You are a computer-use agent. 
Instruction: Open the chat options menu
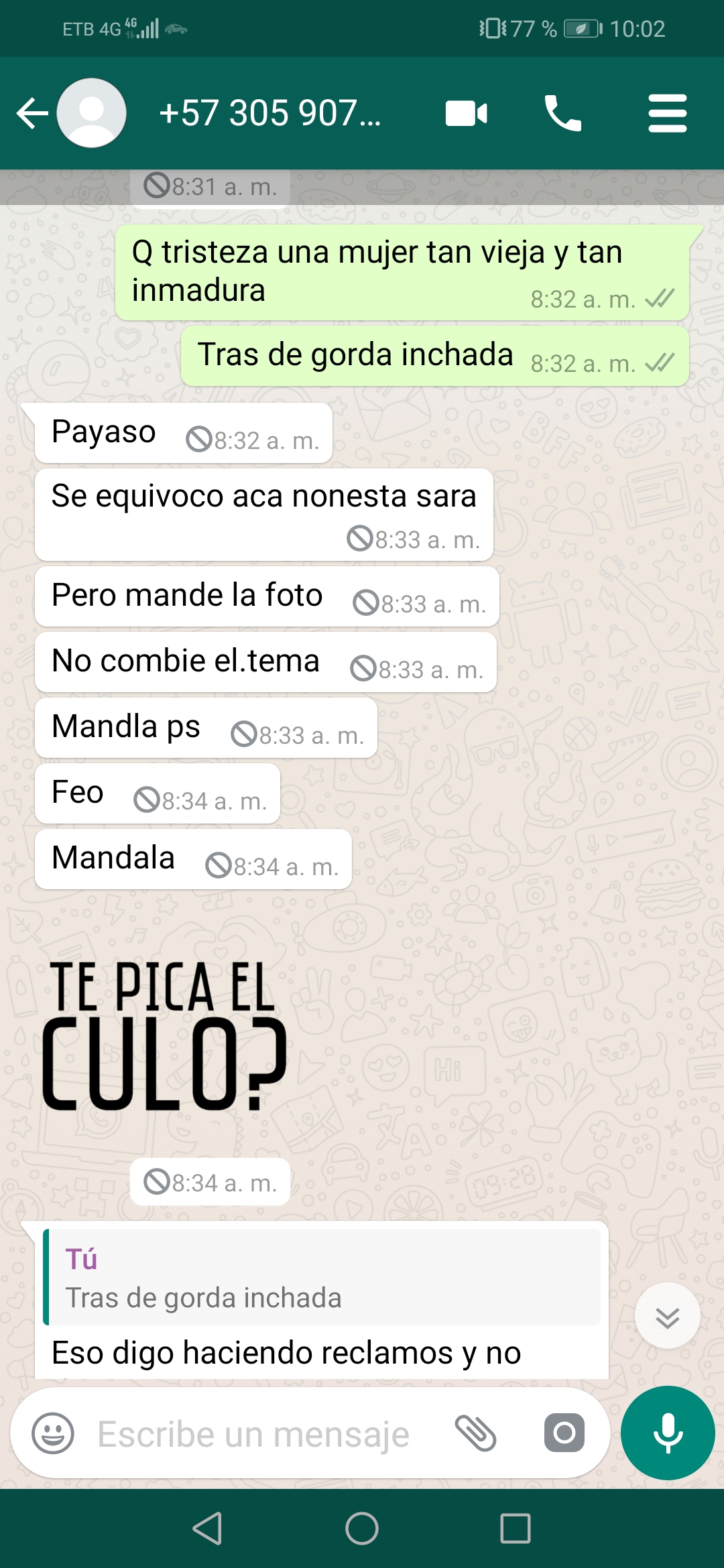point(667,113)
